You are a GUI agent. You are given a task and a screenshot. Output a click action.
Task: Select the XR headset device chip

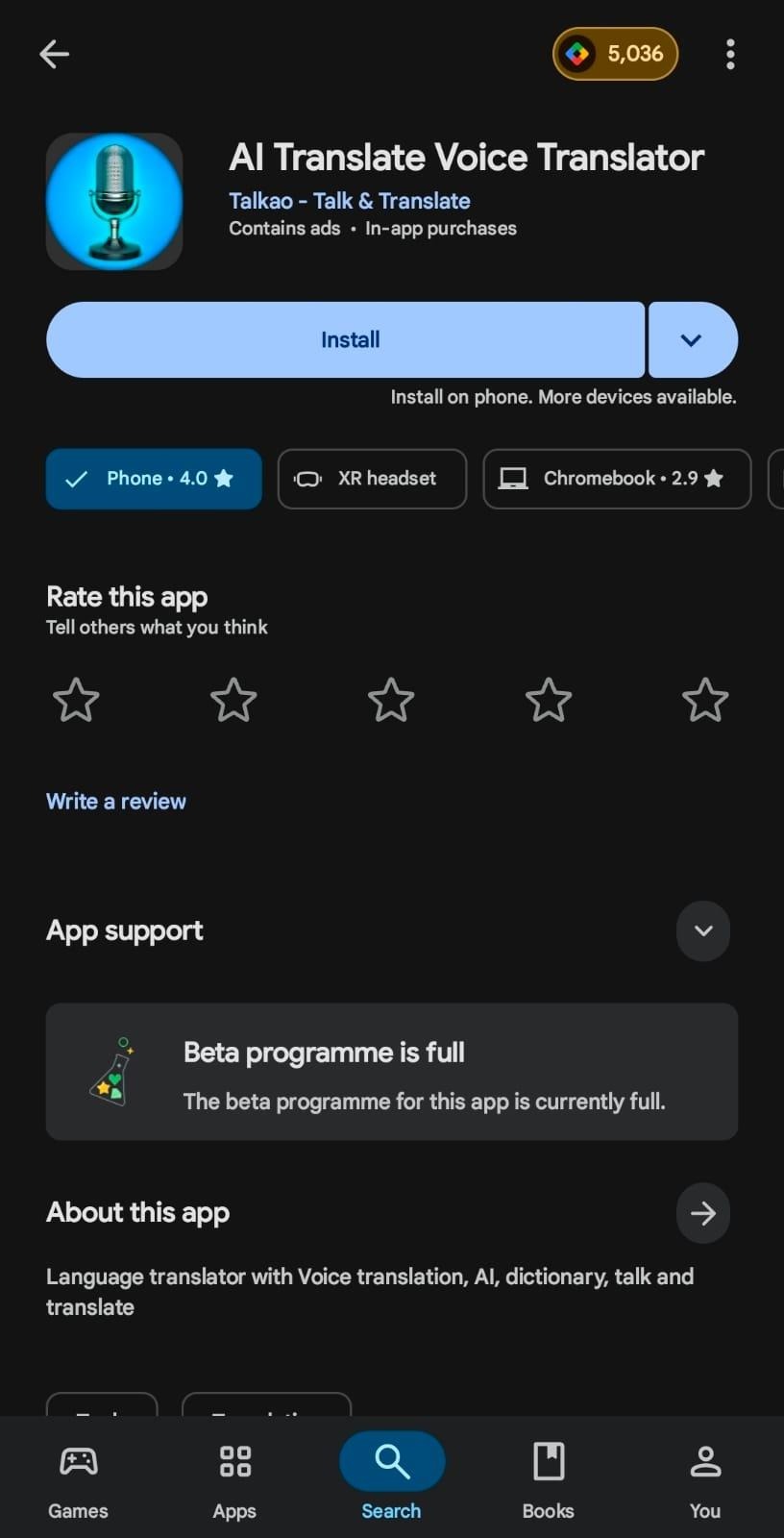tap(372, 478)
